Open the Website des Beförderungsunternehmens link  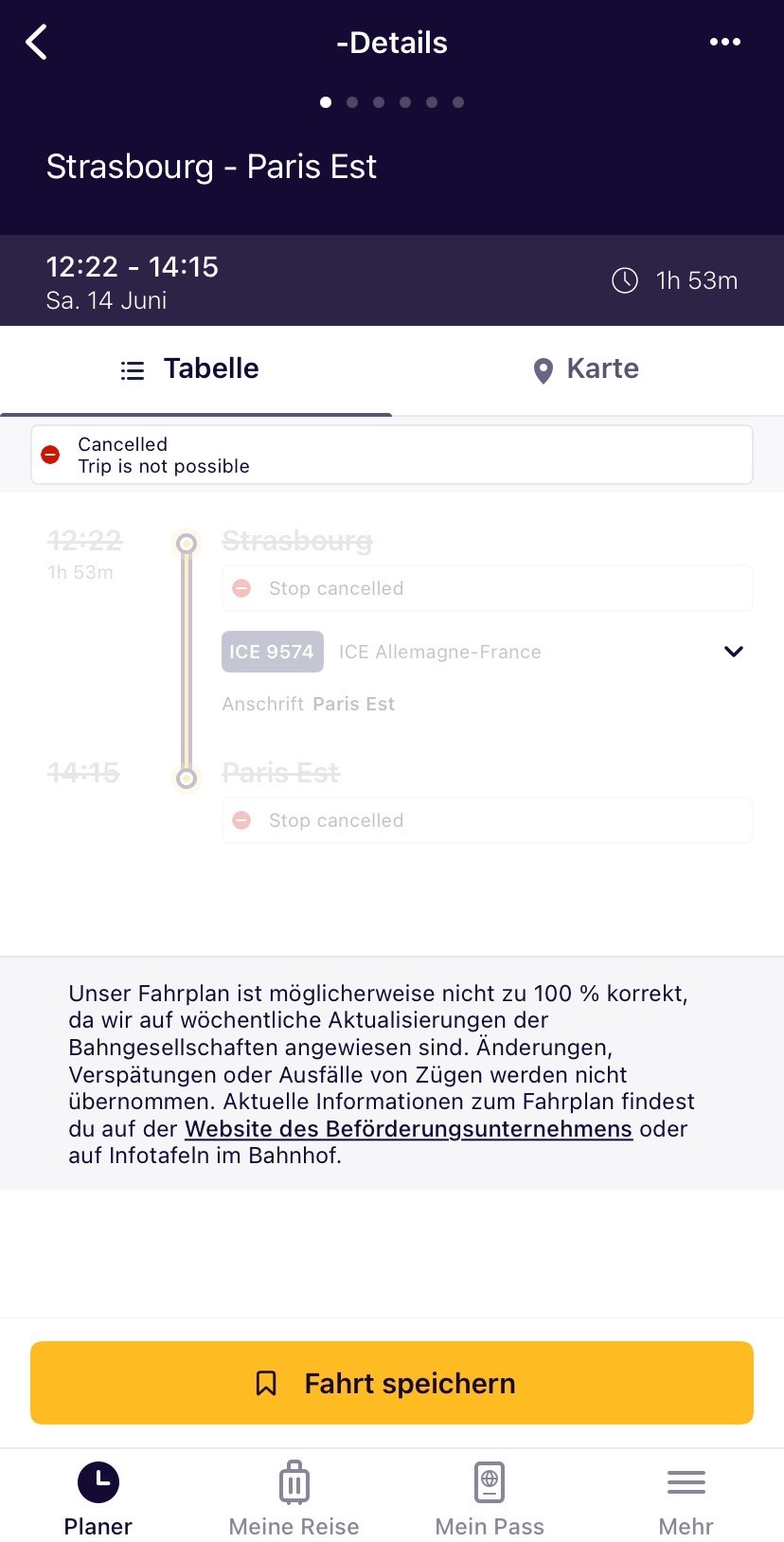tap(408, 1129)
